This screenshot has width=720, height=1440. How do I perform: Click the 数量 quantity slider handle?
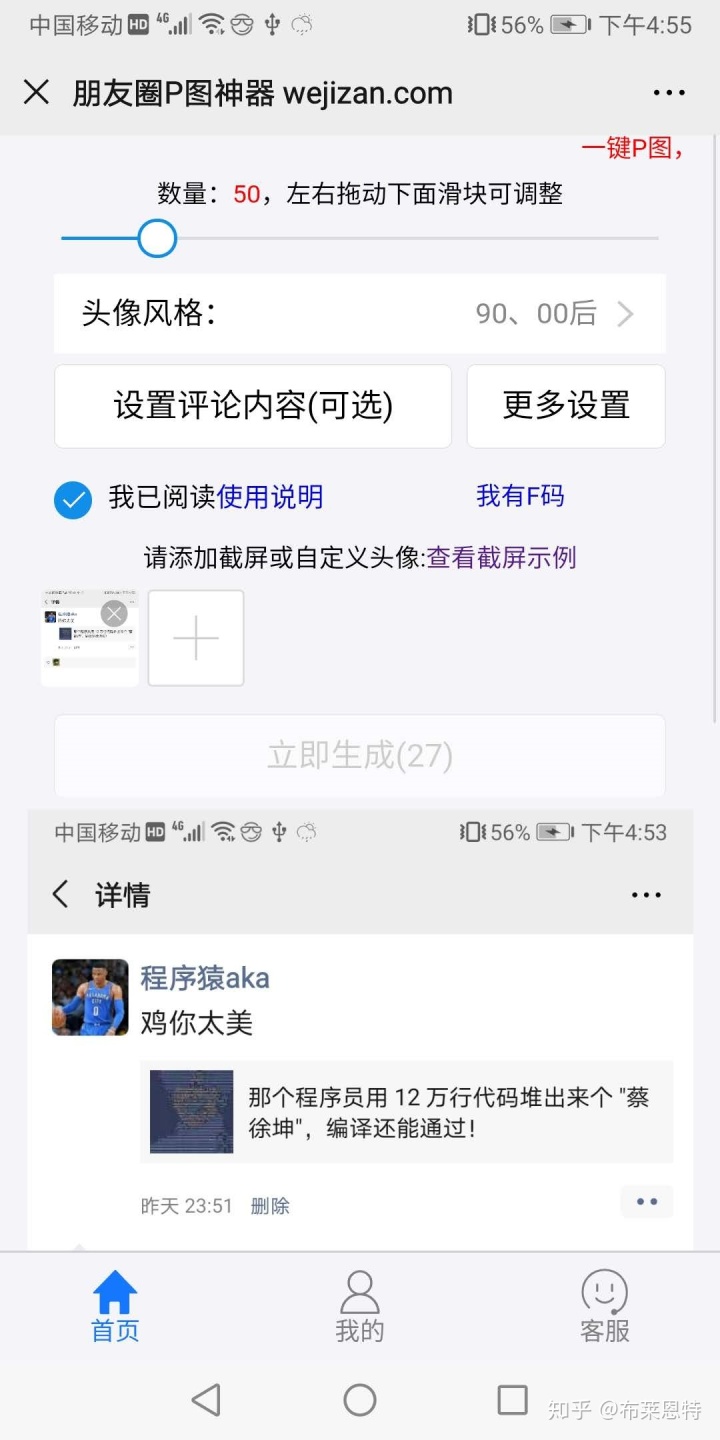[156, 238]
